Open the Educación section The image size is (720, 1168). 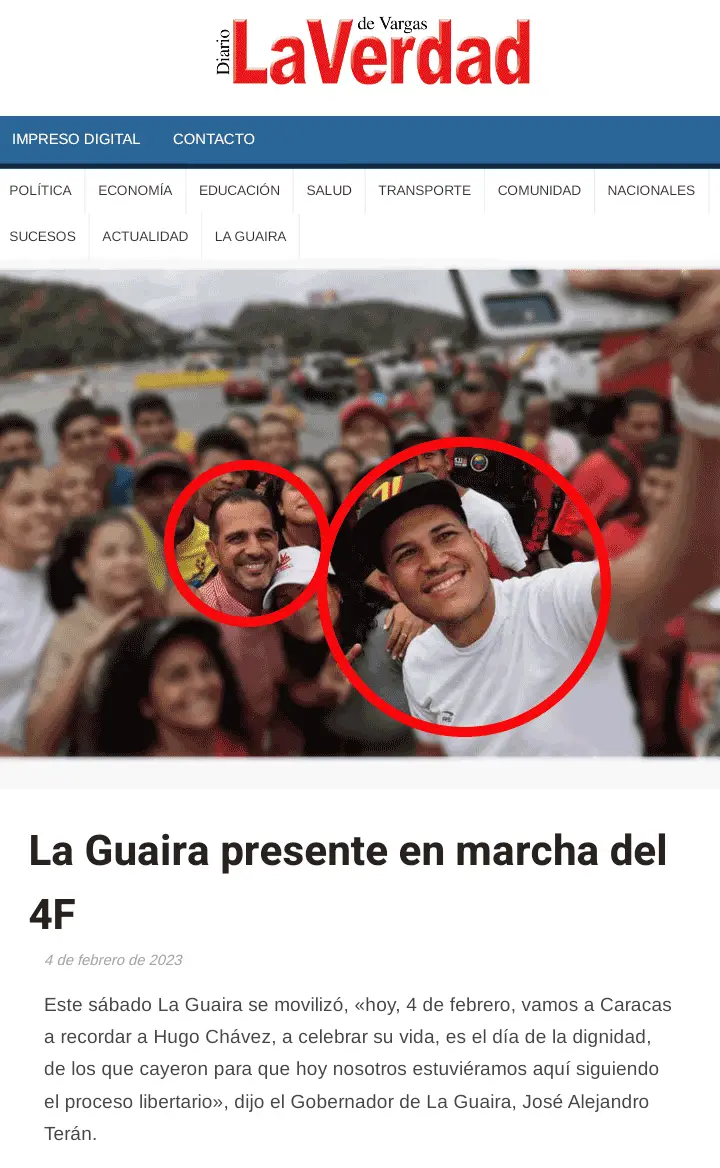(239, 190)
